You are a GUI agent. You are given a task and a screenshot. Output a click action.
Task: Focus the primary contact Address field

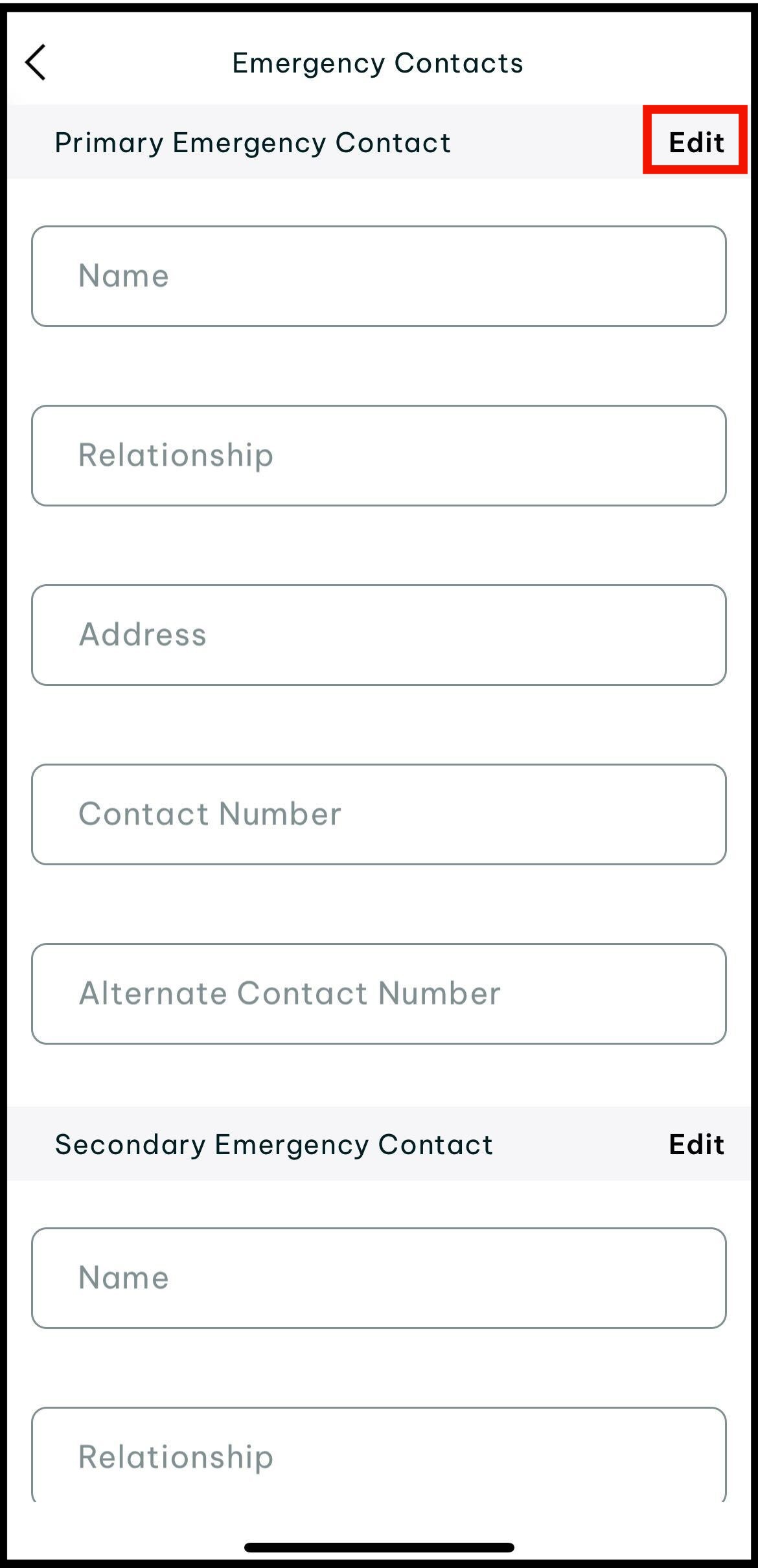pos(378,635)
